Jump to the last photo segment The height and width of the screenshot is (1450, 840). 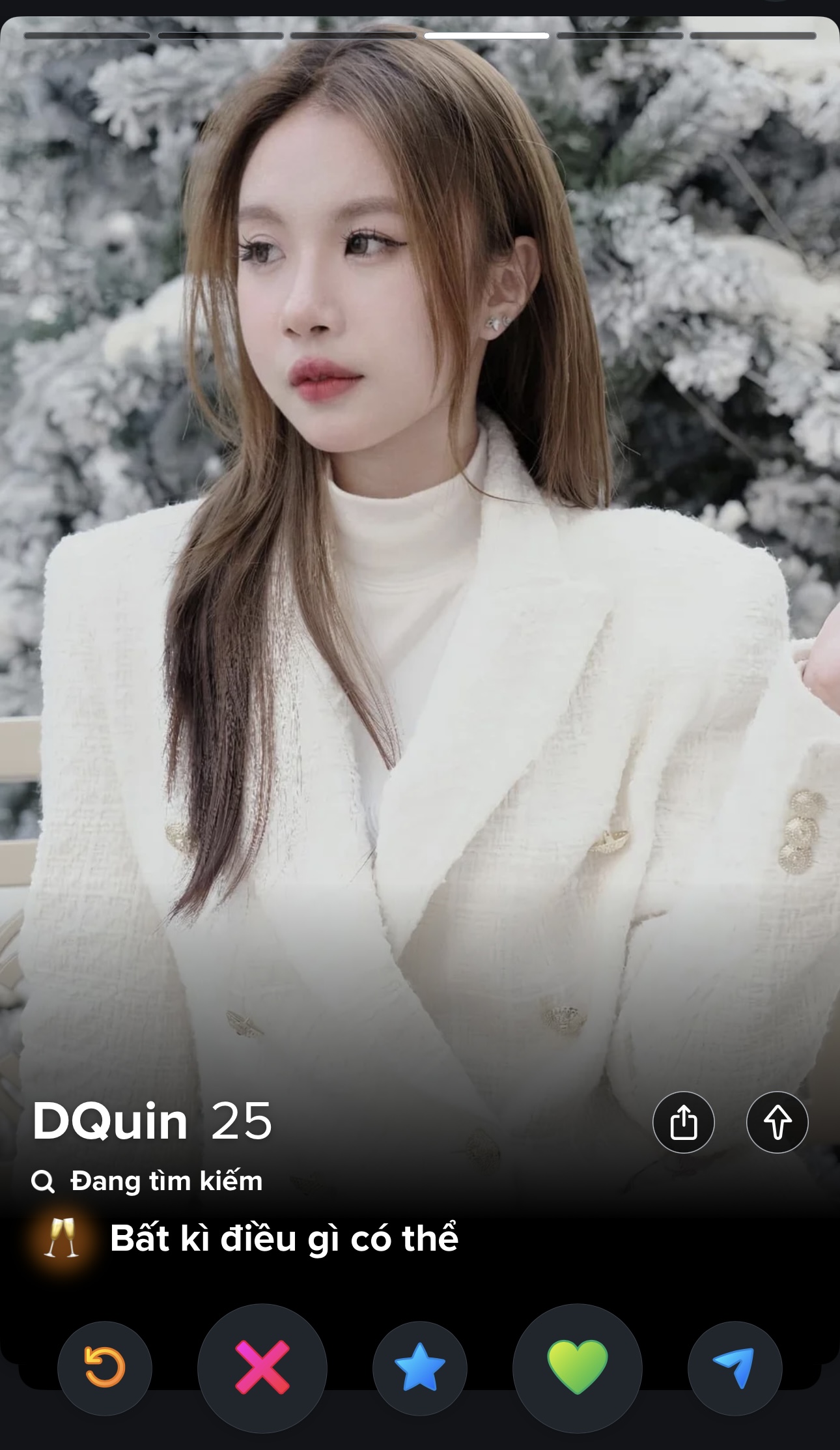pyautogui.click(x=753, y=36)
